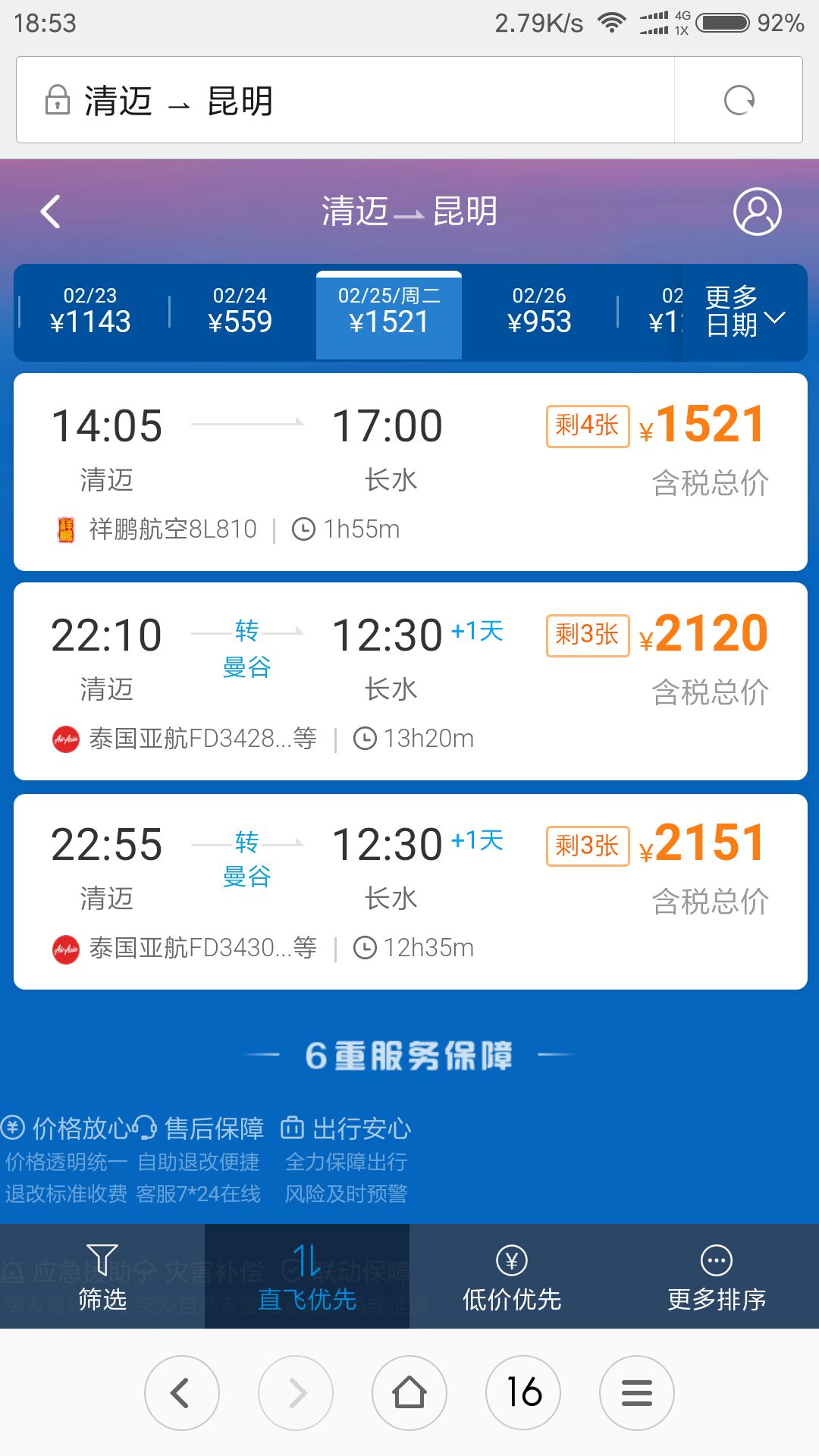The height and width of the screenshot is (1456, 819).
Task: Tap the address bar showing 清迈 → 昆明
Action: click(345, 100)
